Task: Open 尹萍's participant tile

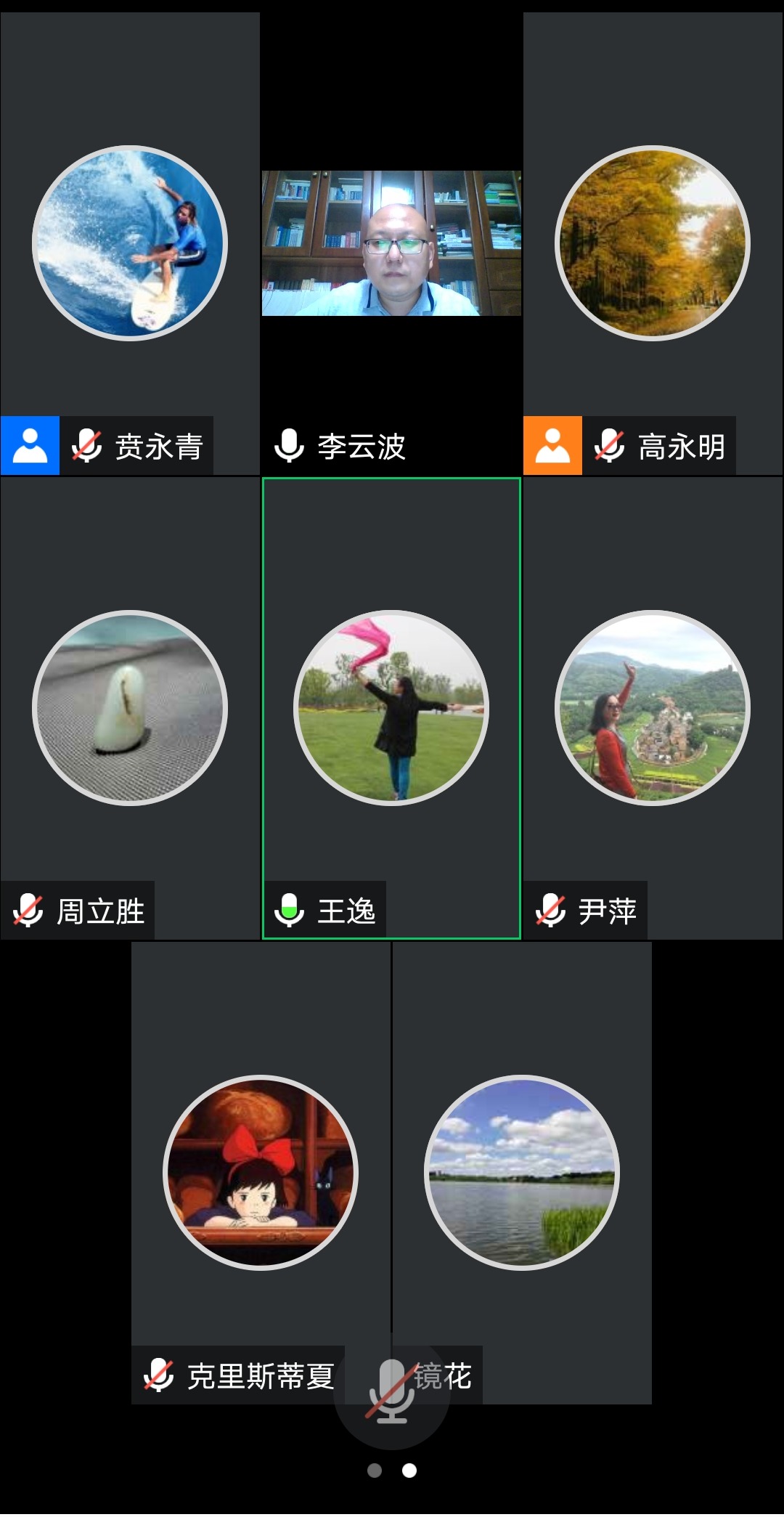Action: (x=653, y=708)
